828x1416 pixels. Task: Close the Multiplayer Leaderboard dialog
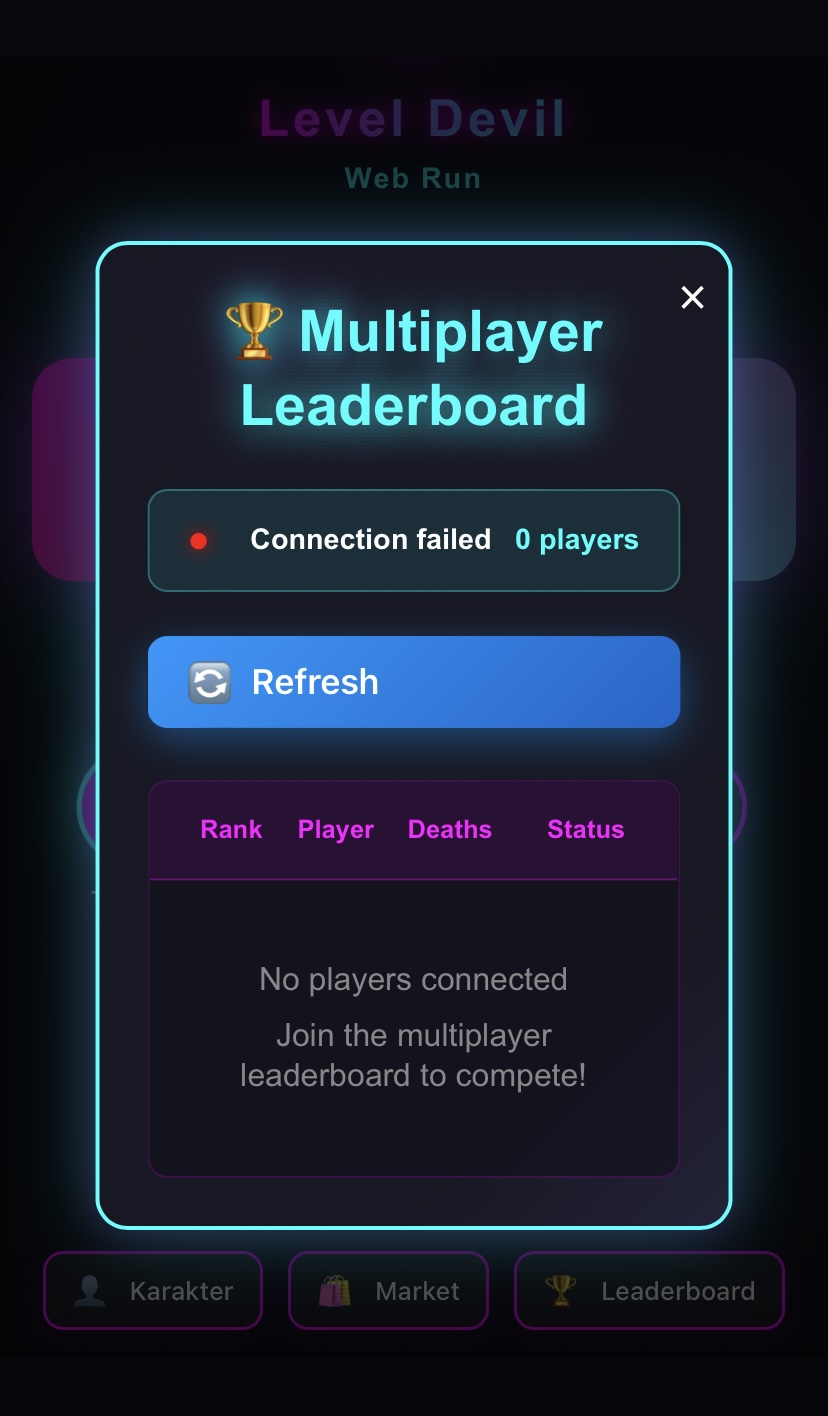(692, 297)
